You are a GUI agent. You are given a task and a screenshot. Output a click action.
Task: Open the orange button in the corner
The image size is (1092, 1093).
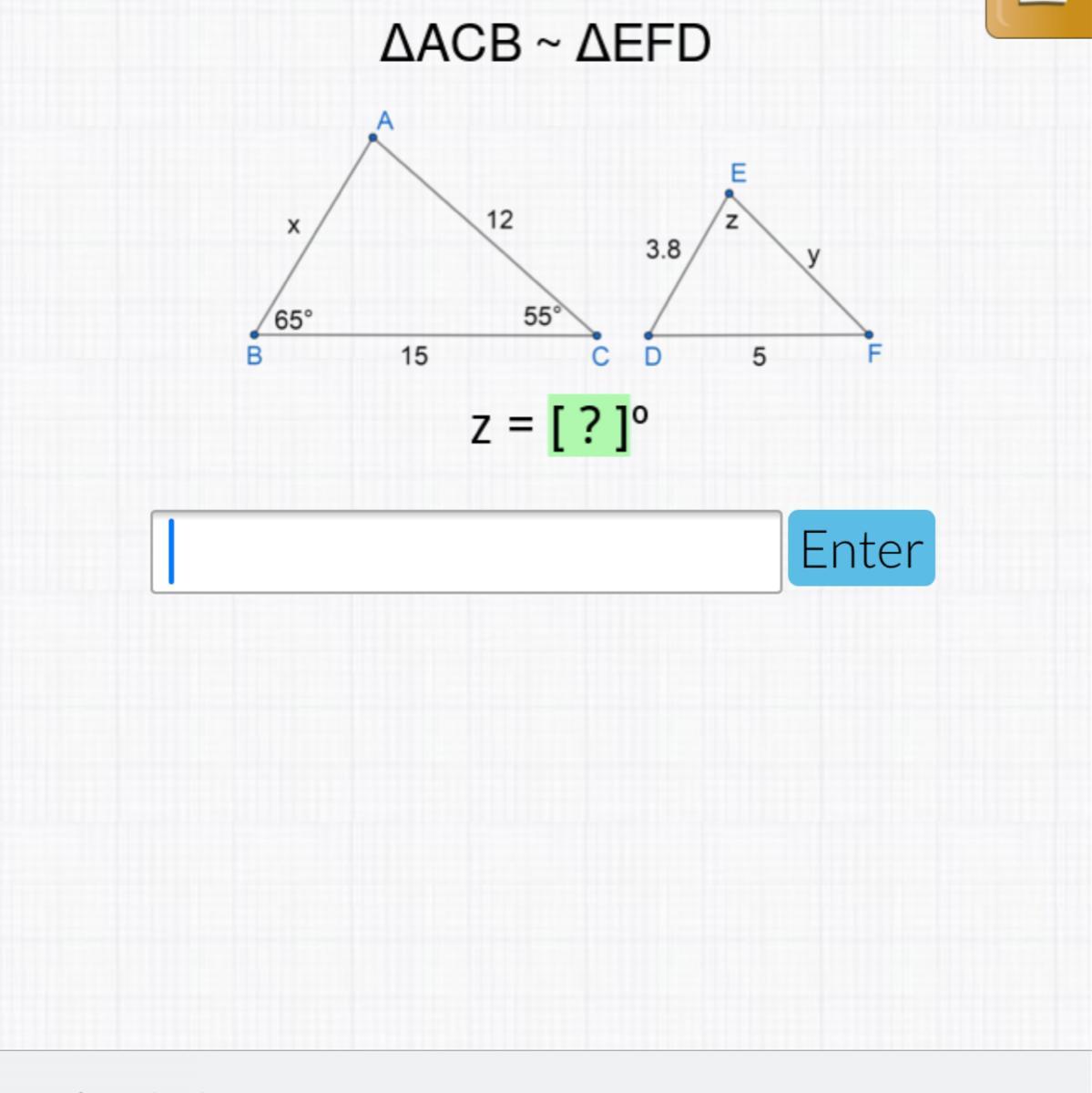tap(1039, 18)
